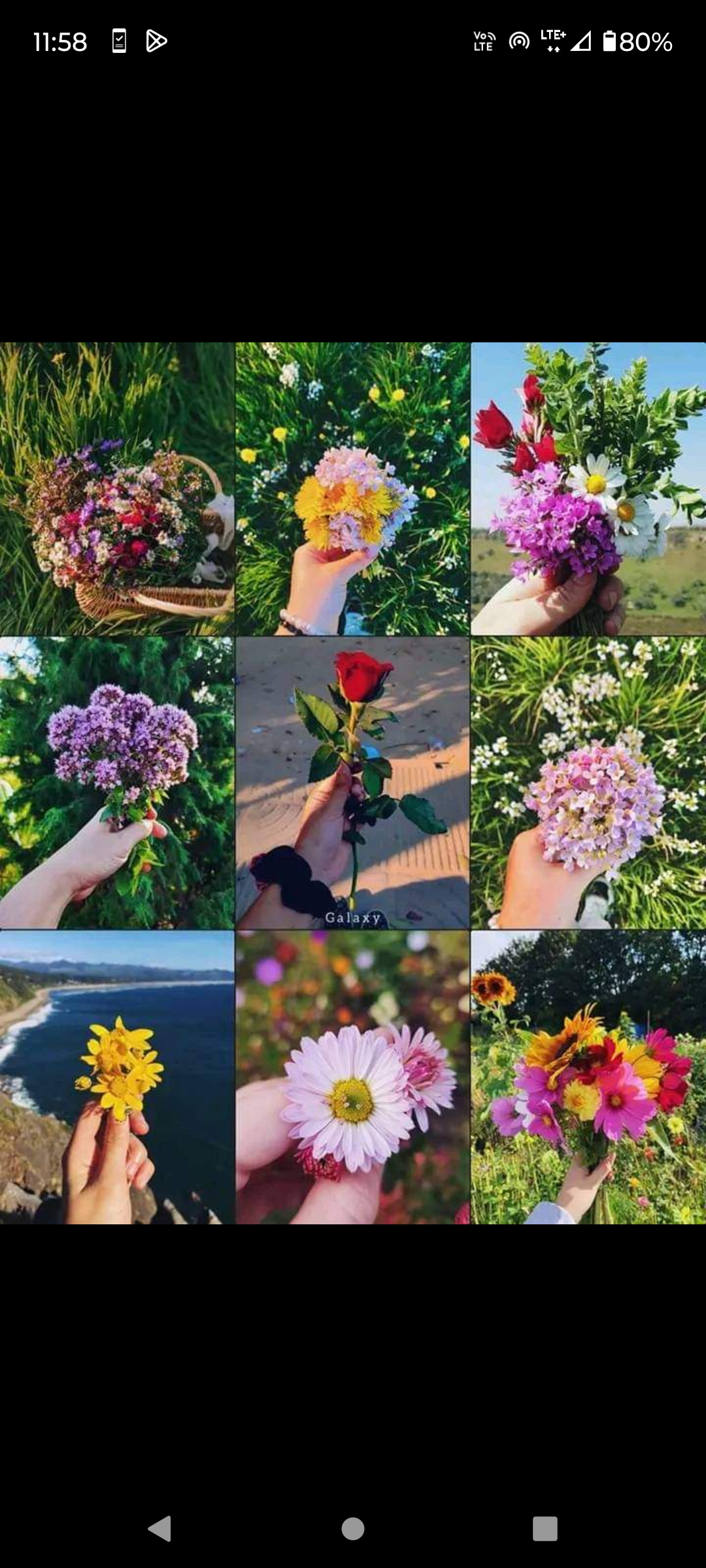Tap the flower collage photo to show controls
706x1568 pixels.
353,783
